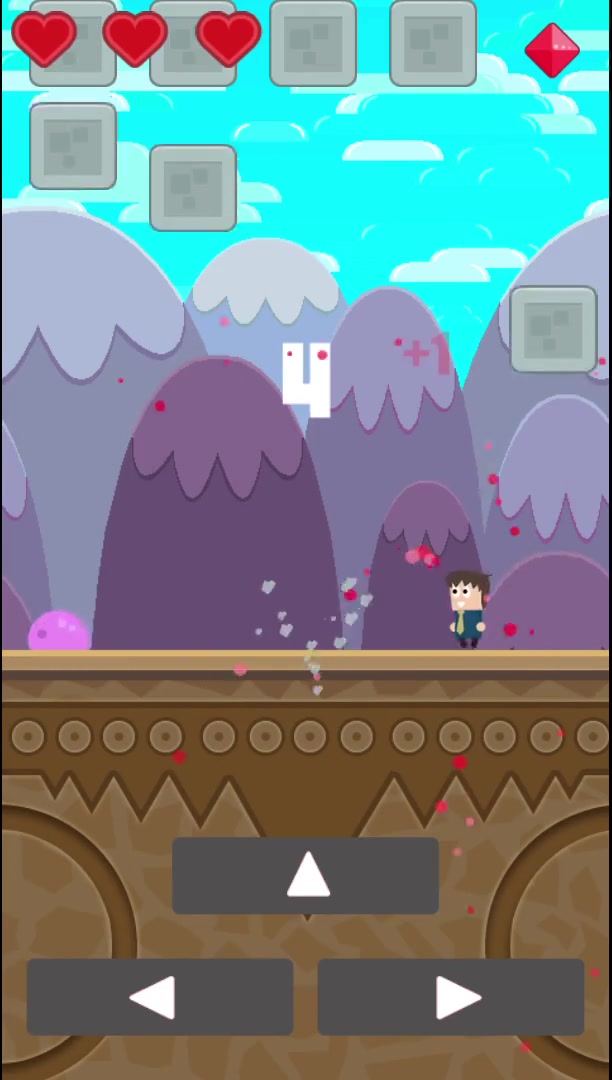Move the character left with left arrow
Image resolution: width=612 pixels, height=1080 pixels.
coord(160,997)
